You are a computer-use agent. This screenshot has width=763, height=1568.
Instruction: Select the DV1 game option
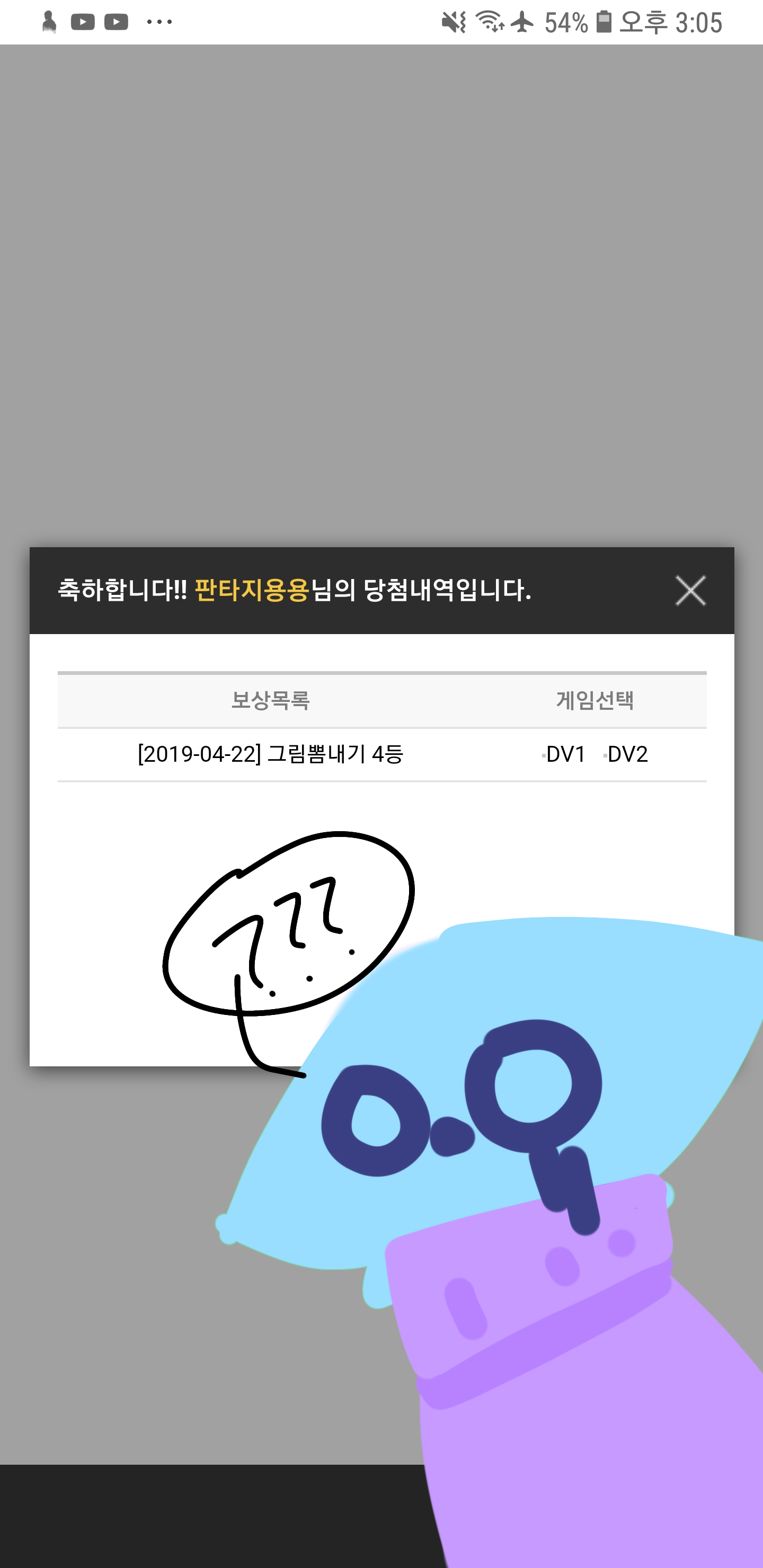click(564, 755)
